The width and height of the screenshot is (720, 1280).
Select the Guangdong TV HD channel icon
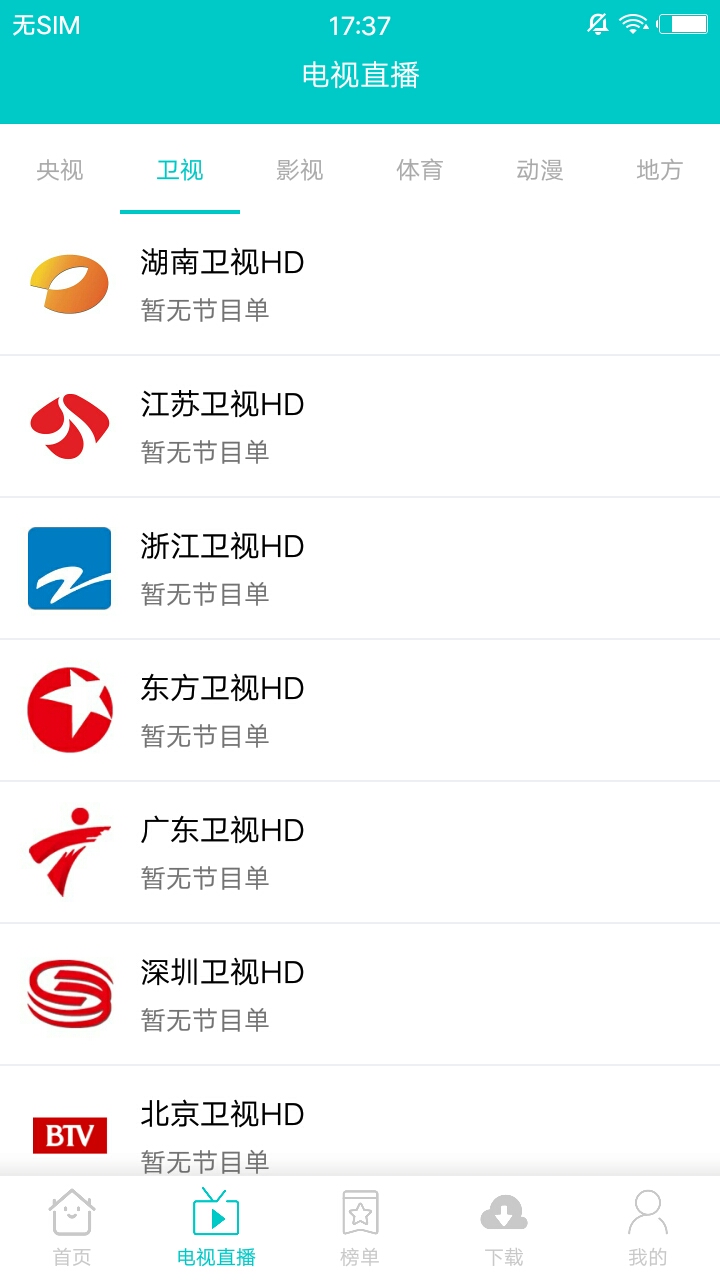(69, 851)
